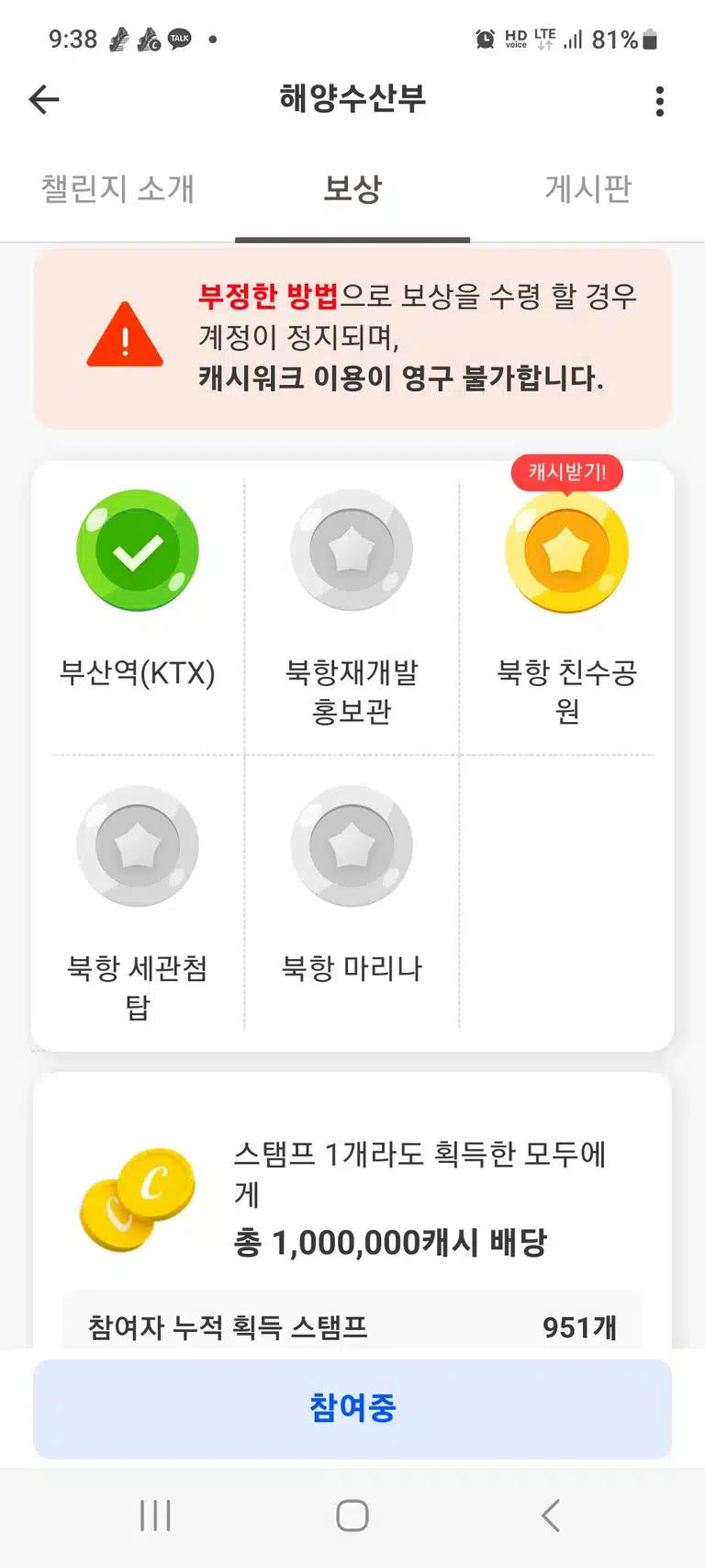Tap the 북항 세관첨탑 stamp coin
Image resolution: width=705 pixels, height=1568 pixels.
(138, 846)
